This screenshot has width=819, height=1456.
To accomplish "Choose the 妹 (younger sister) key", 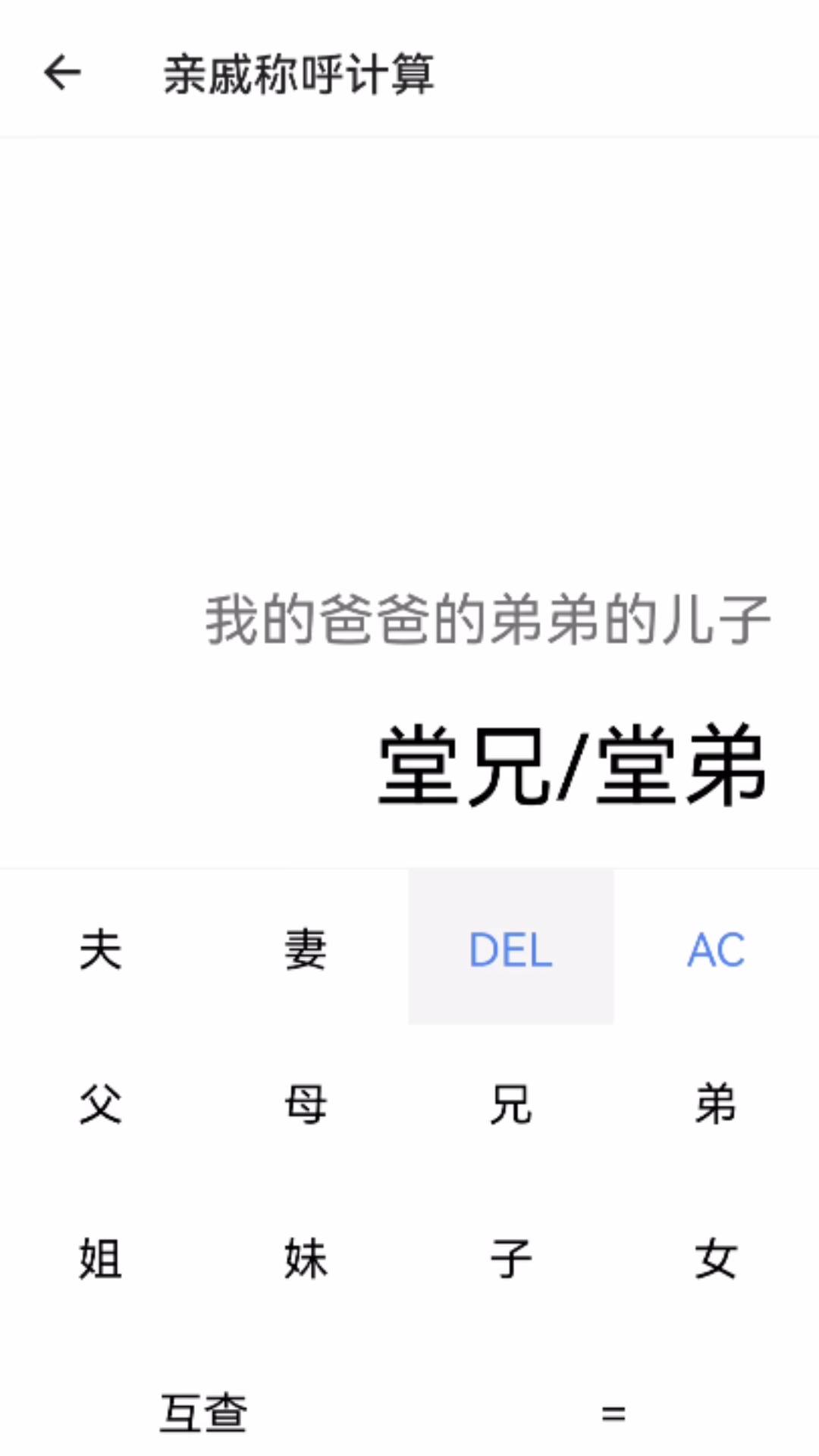I will [306, 1259].
